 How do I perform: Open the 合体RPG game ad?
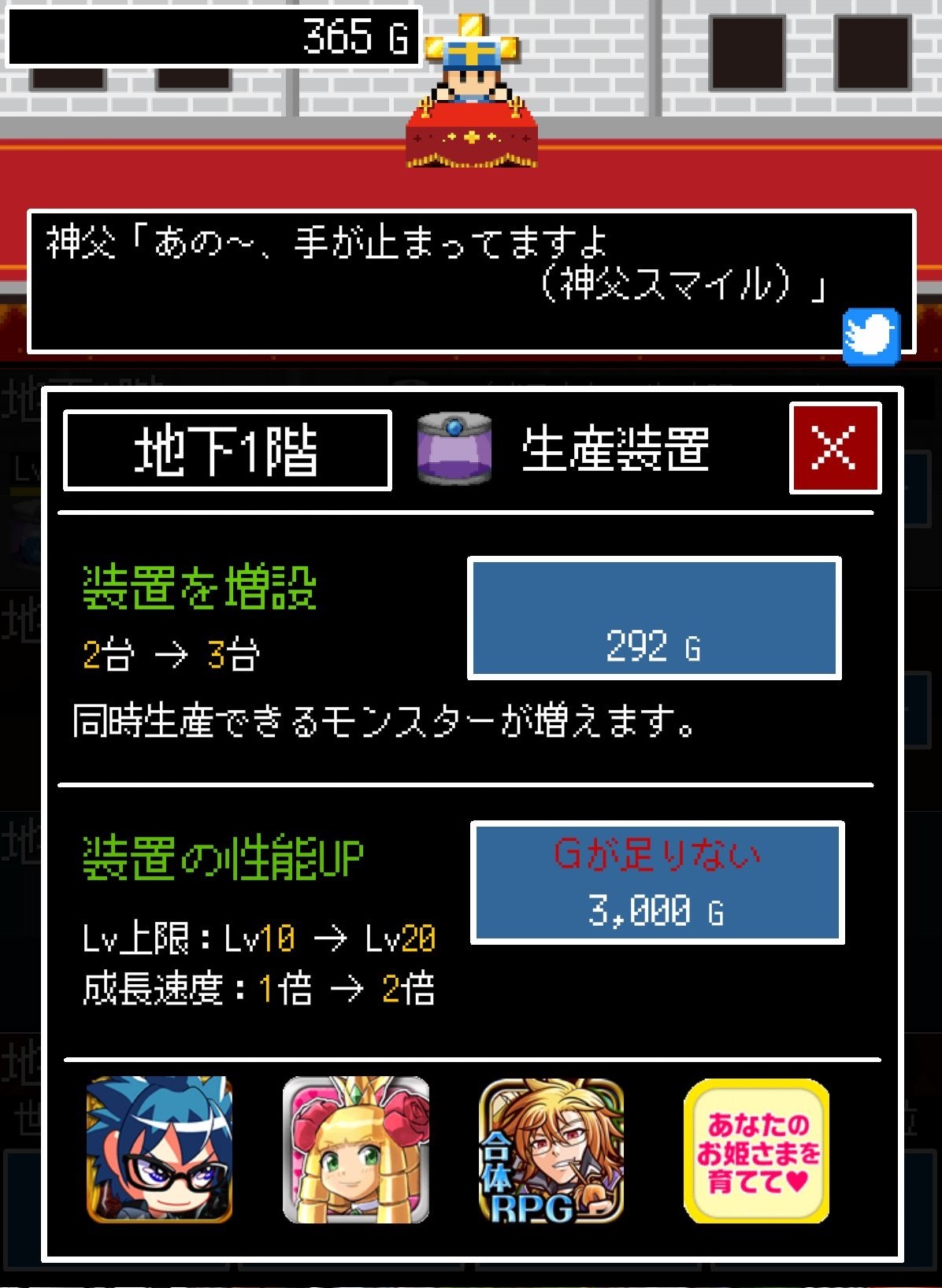click(551, 1149)
